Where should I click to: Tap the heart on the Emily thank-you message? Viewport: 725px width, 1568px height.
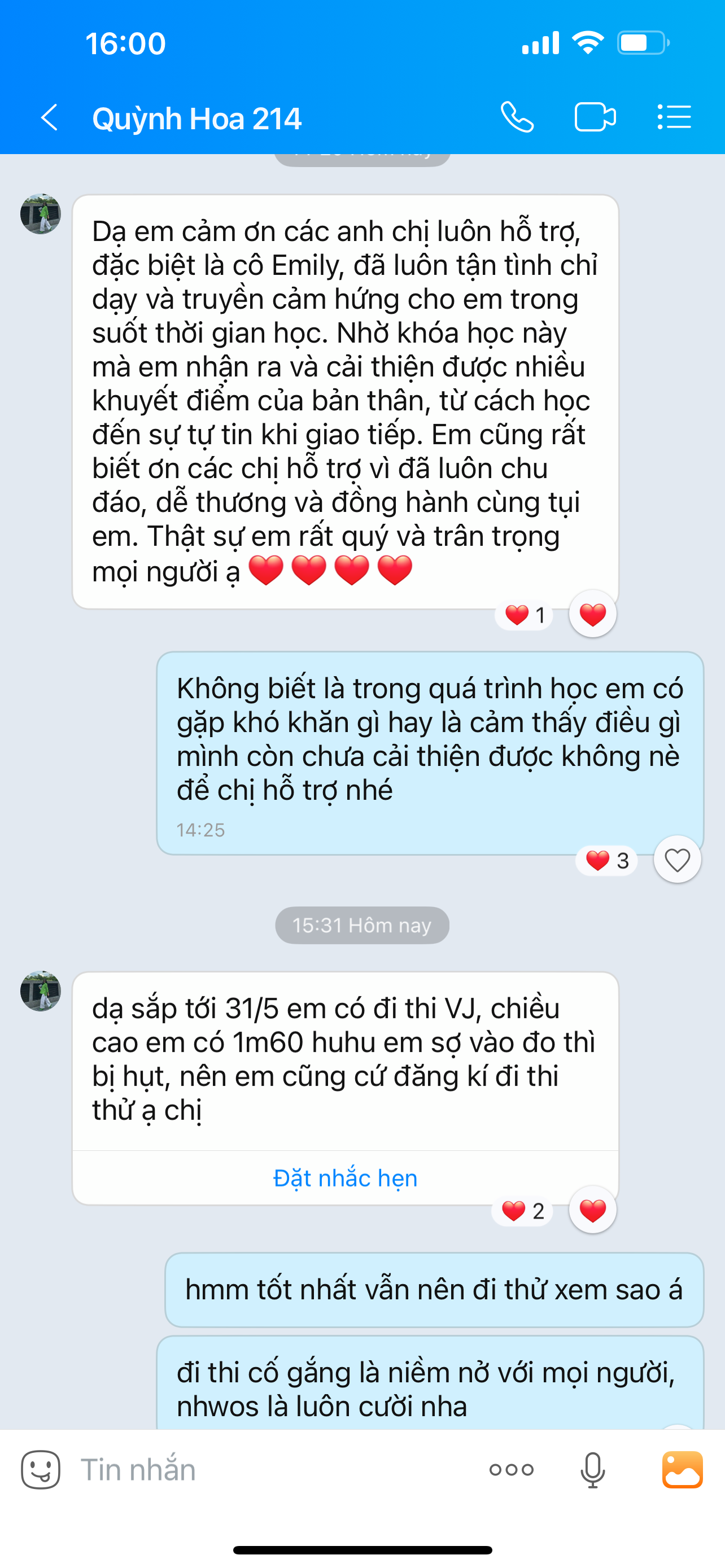coord(592,614)
